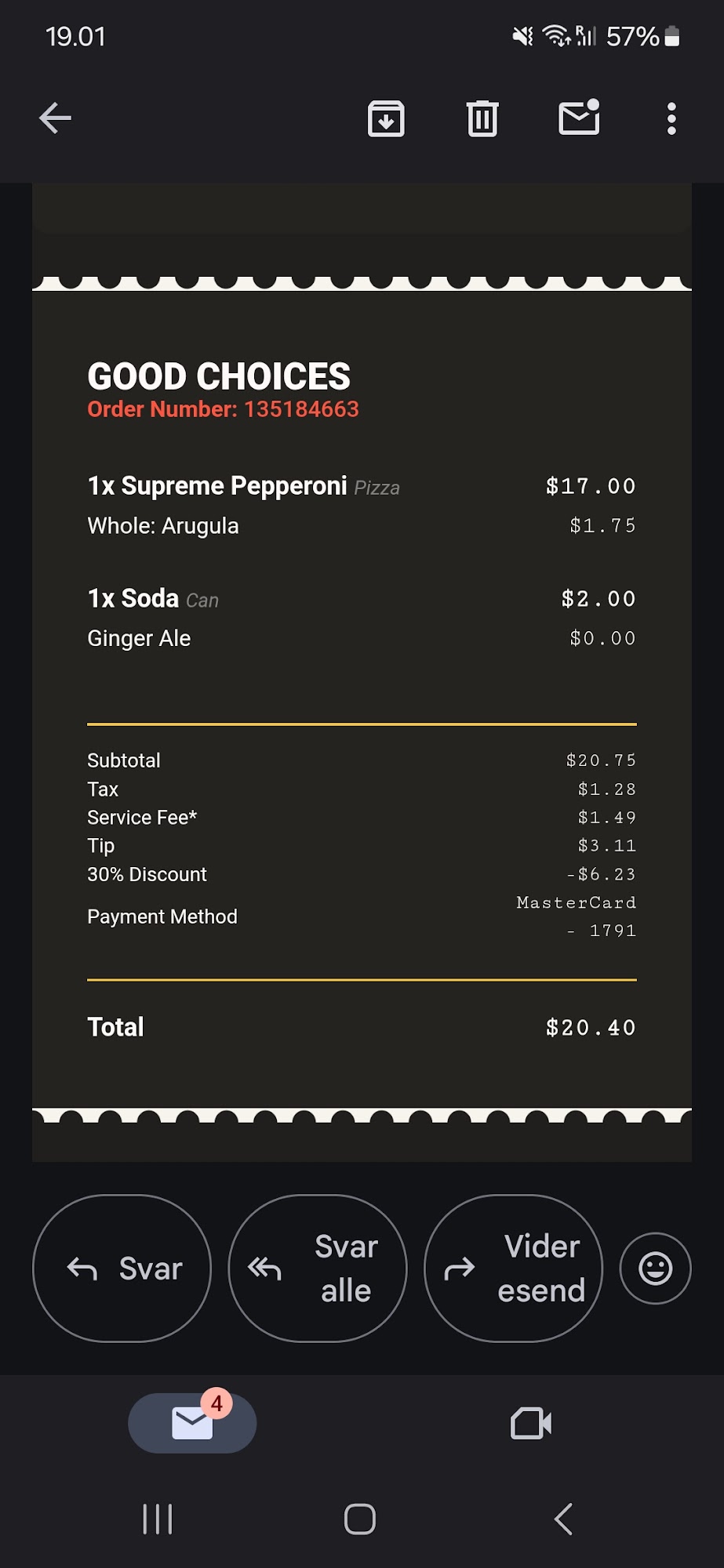Archive this email
Image resolution: width=724 pixels, height=1568 pixels.
[386, 119]
